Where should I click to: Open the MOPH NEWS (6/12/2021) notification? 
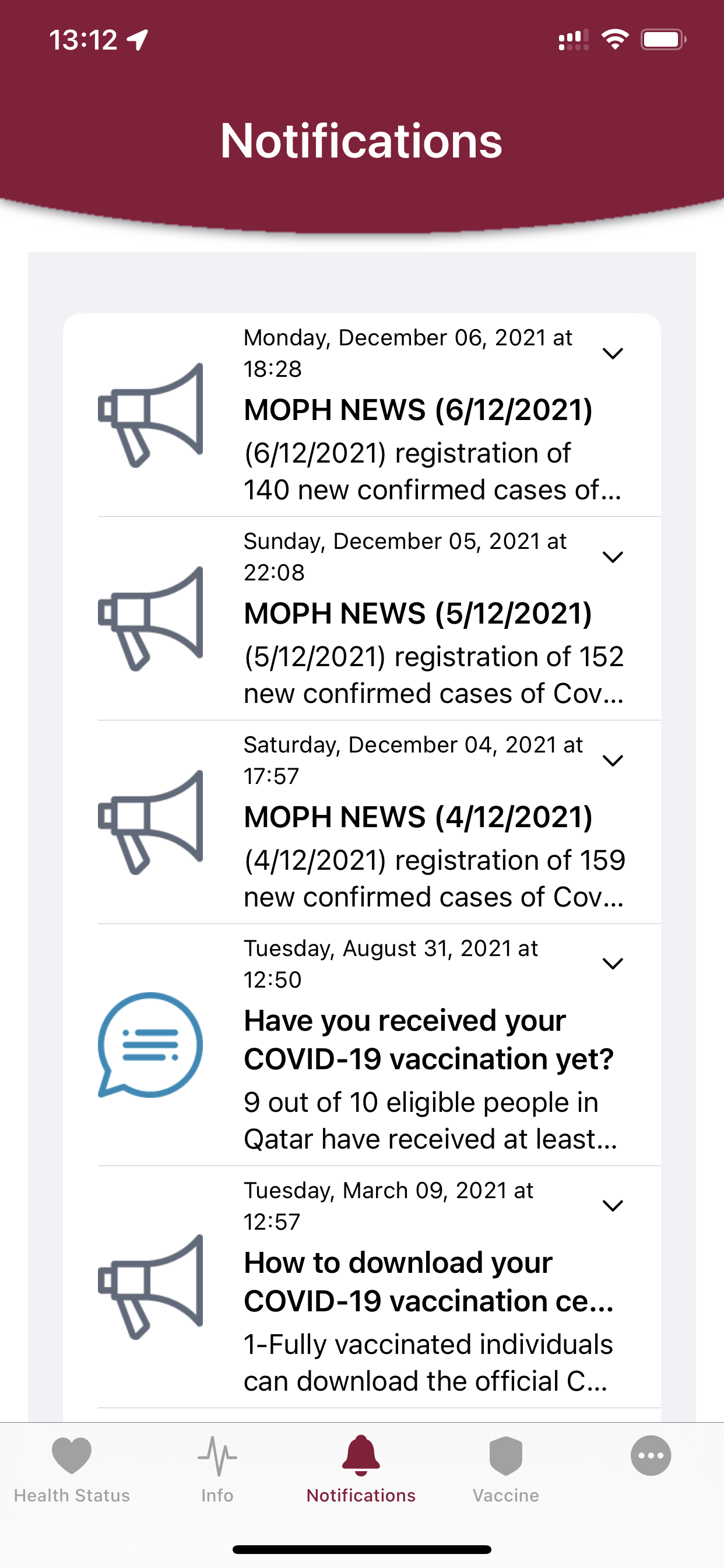[362, 415]
